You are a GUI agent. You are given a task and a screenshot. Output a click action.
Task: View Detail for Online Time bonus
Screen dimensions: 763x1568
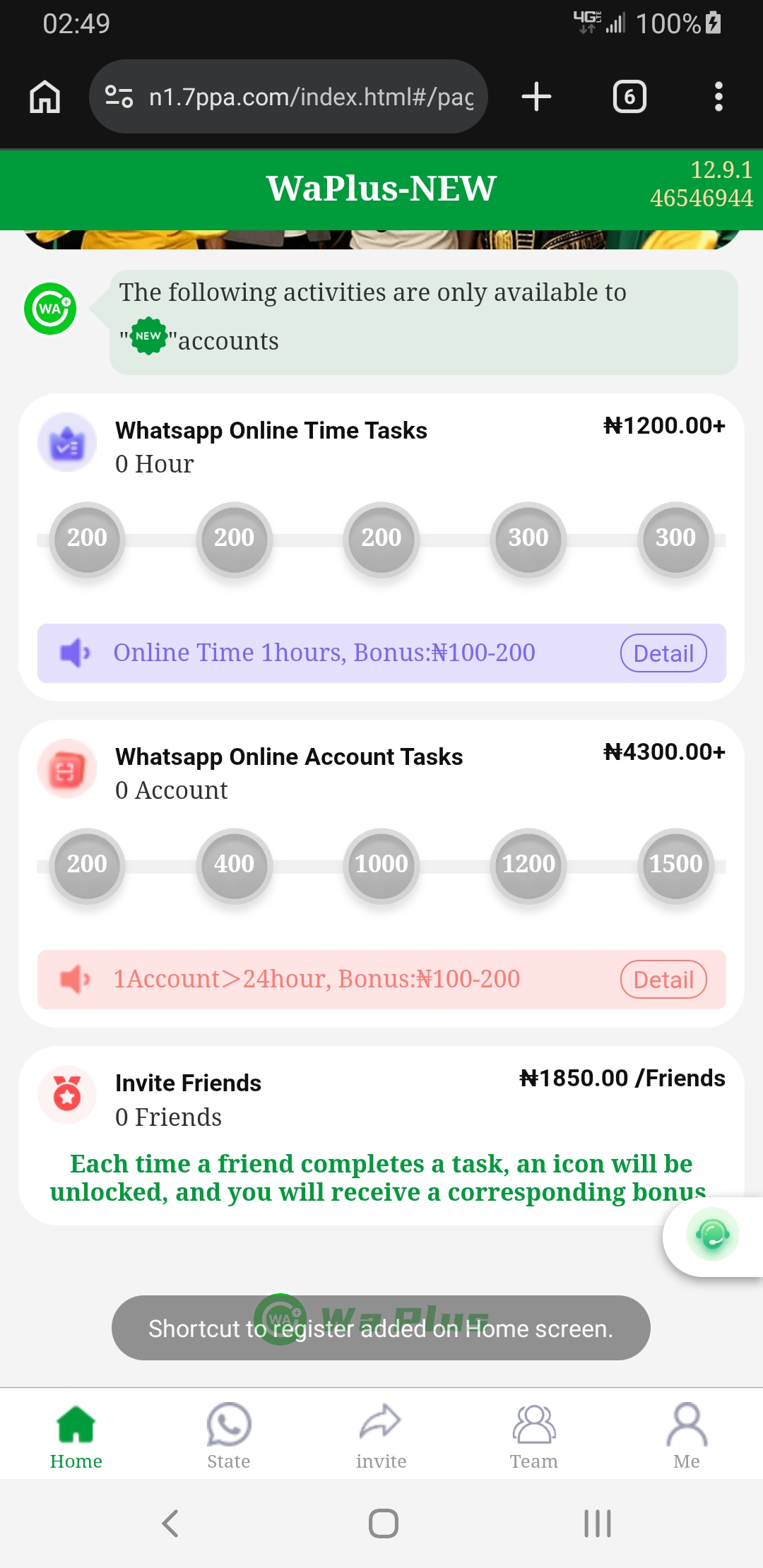click(x=663, y=653)
